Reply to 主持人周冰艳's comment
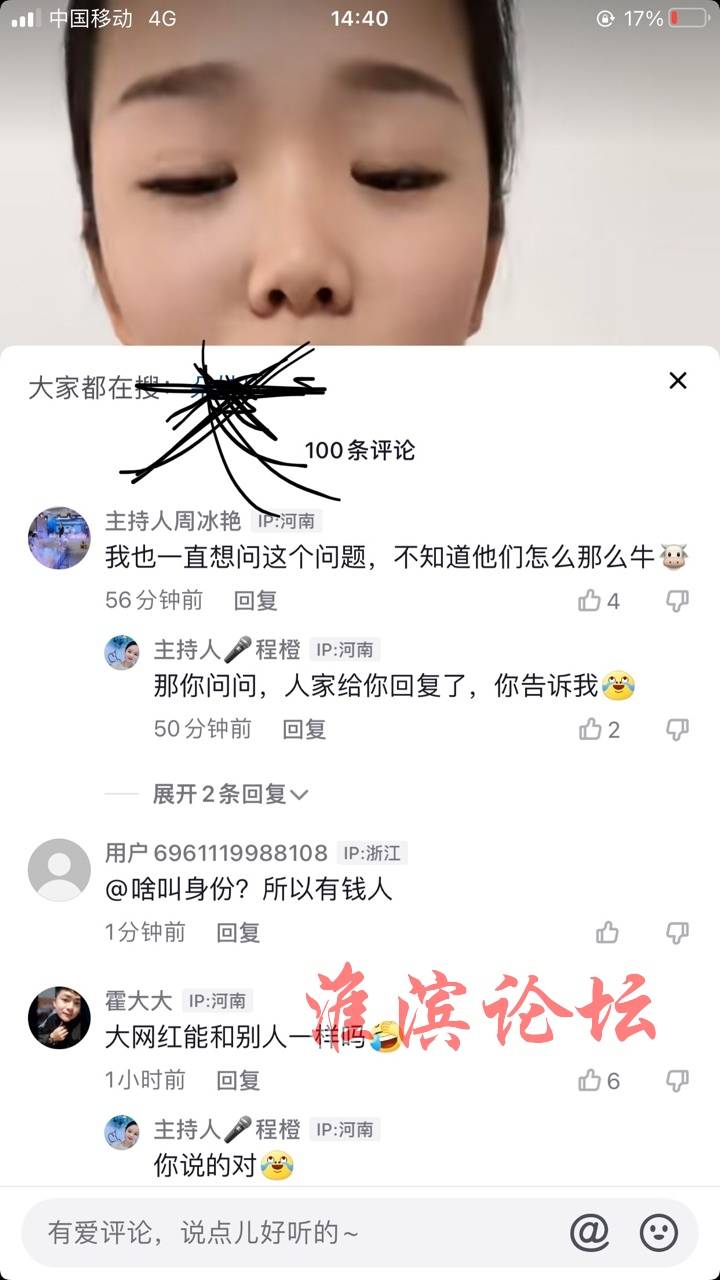Image resolution: width=720 pixels, height=1280 pixels. (255, 601)
